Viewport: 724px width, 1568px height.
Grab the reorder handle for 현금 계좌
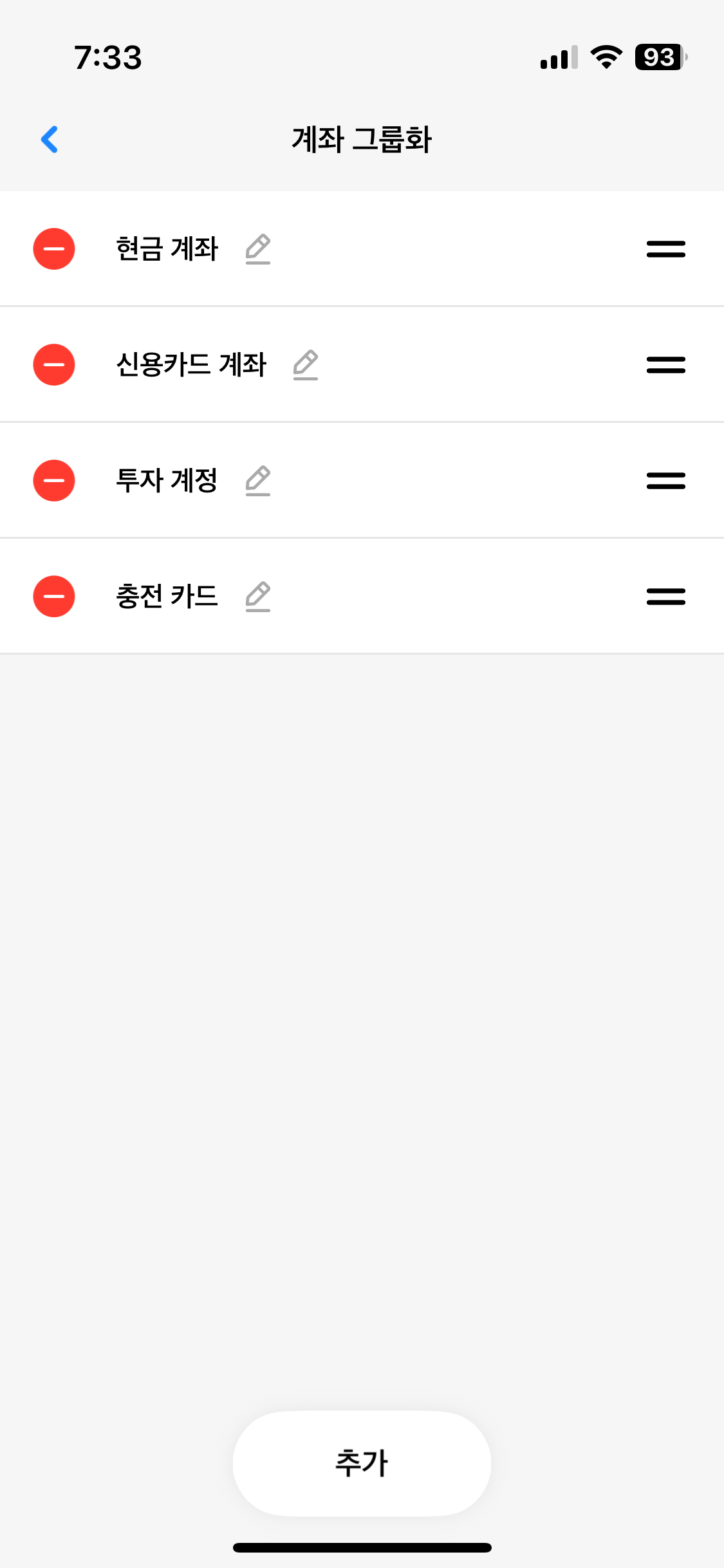tap(665, 249)
